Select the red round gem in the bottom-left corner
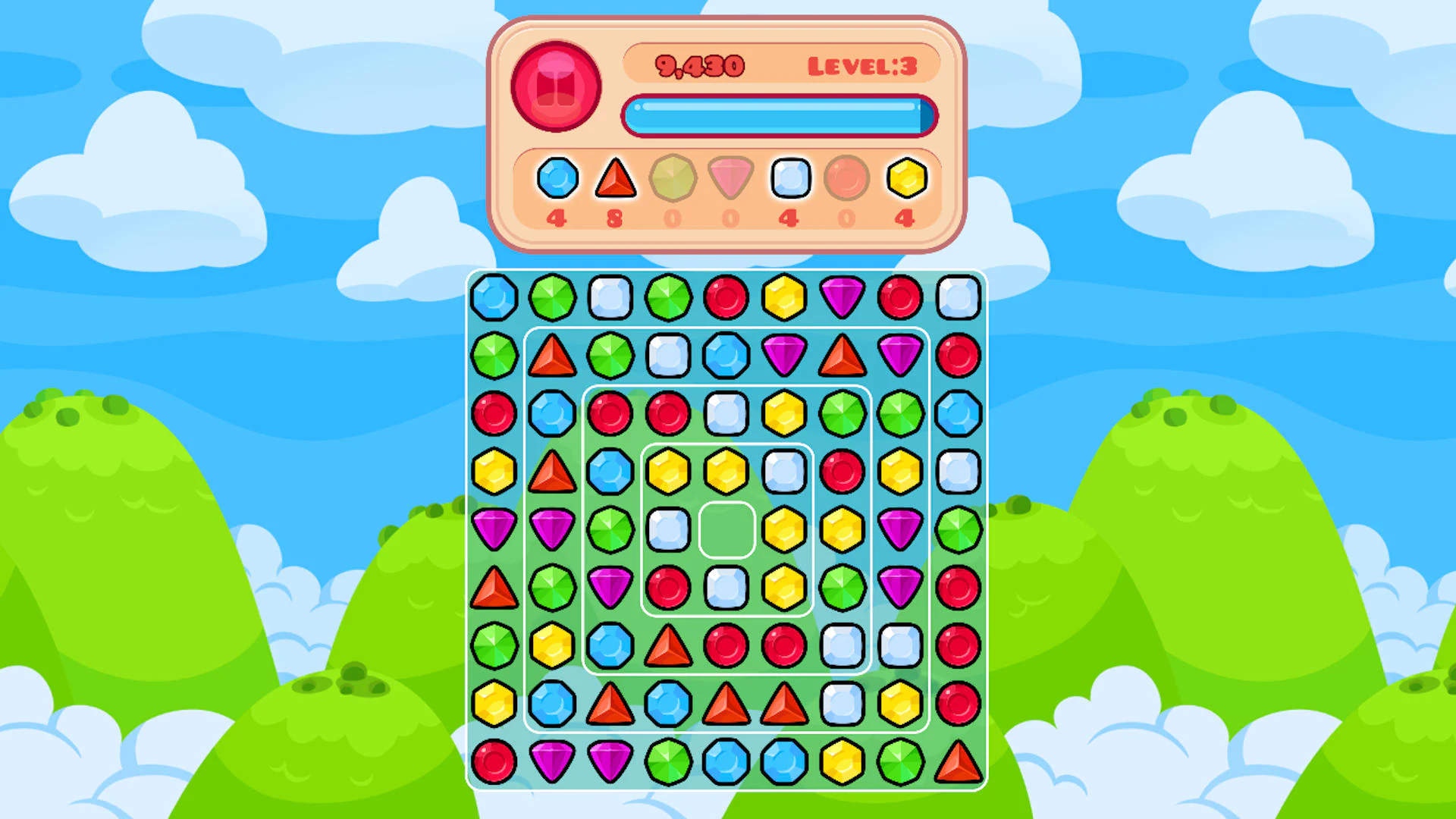Image resolution: width=1456 pixels, height=819 pixels. point(494,761)
